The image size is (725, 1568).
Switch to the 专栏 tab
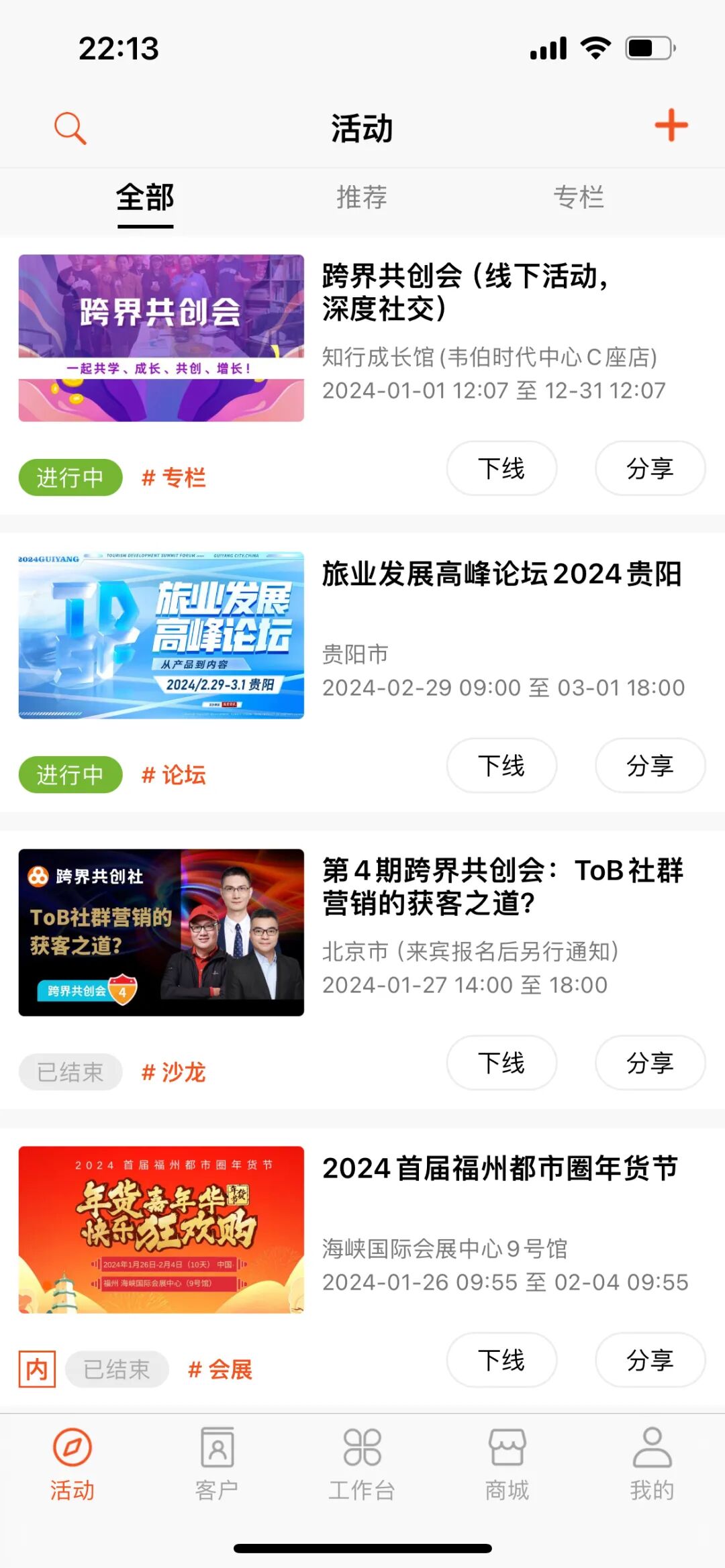(578, 198)
